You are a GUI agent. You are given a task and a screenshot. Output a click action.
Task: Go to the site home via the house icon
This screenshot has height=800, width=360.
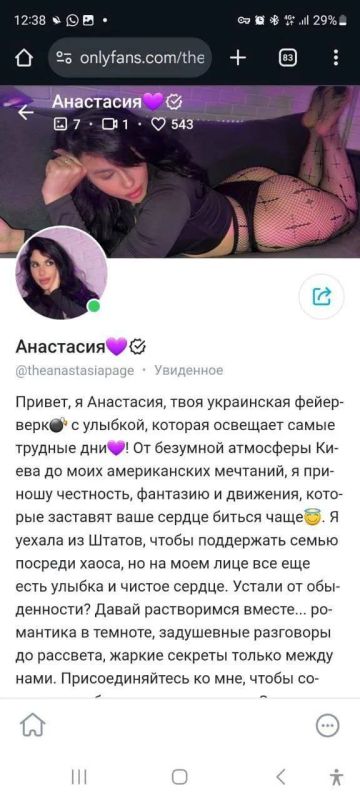[32, 725]
